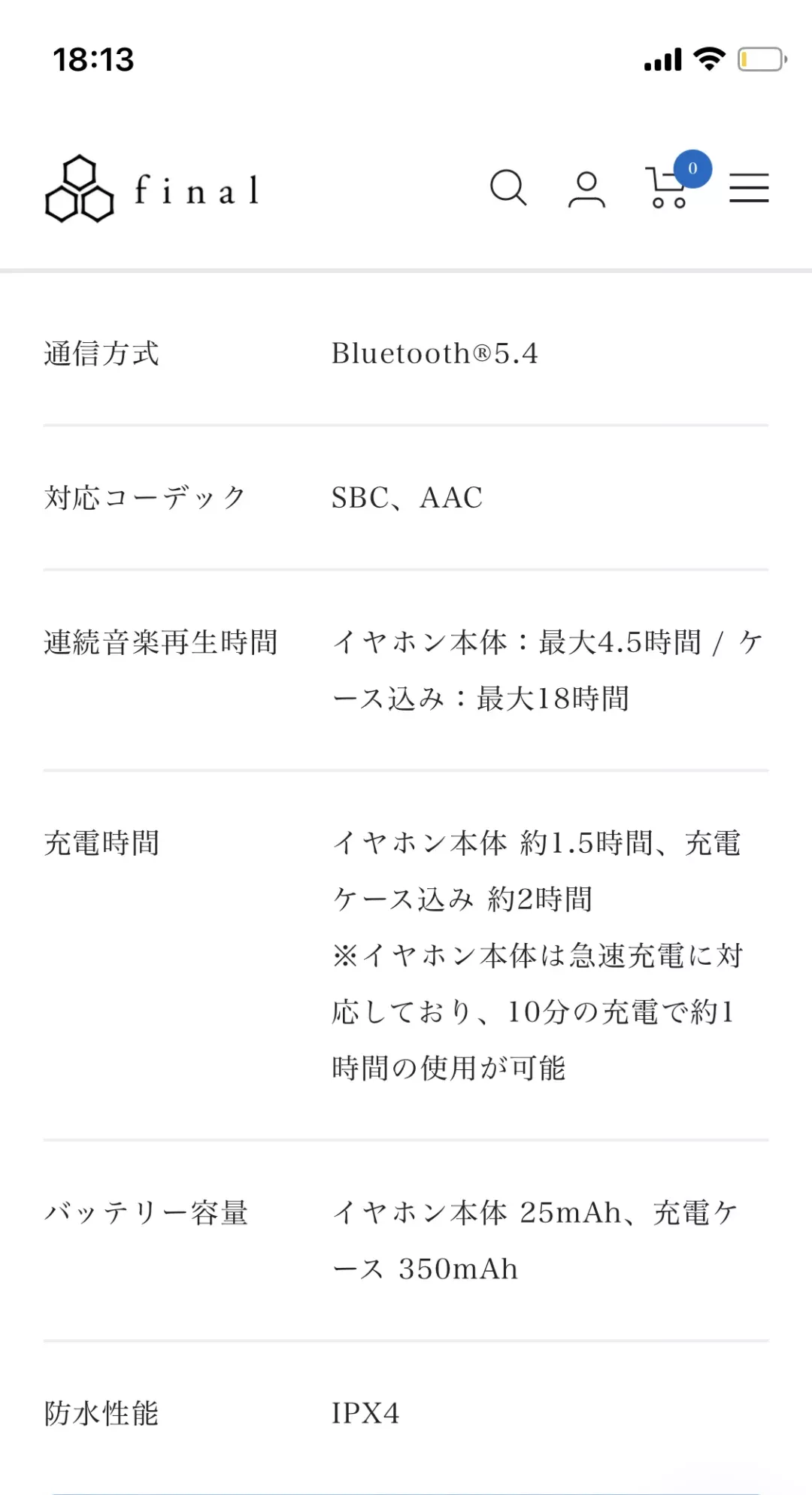Tap the final logo hexagon mark
Screen dimensions: 812x1495
coord(80,188)
